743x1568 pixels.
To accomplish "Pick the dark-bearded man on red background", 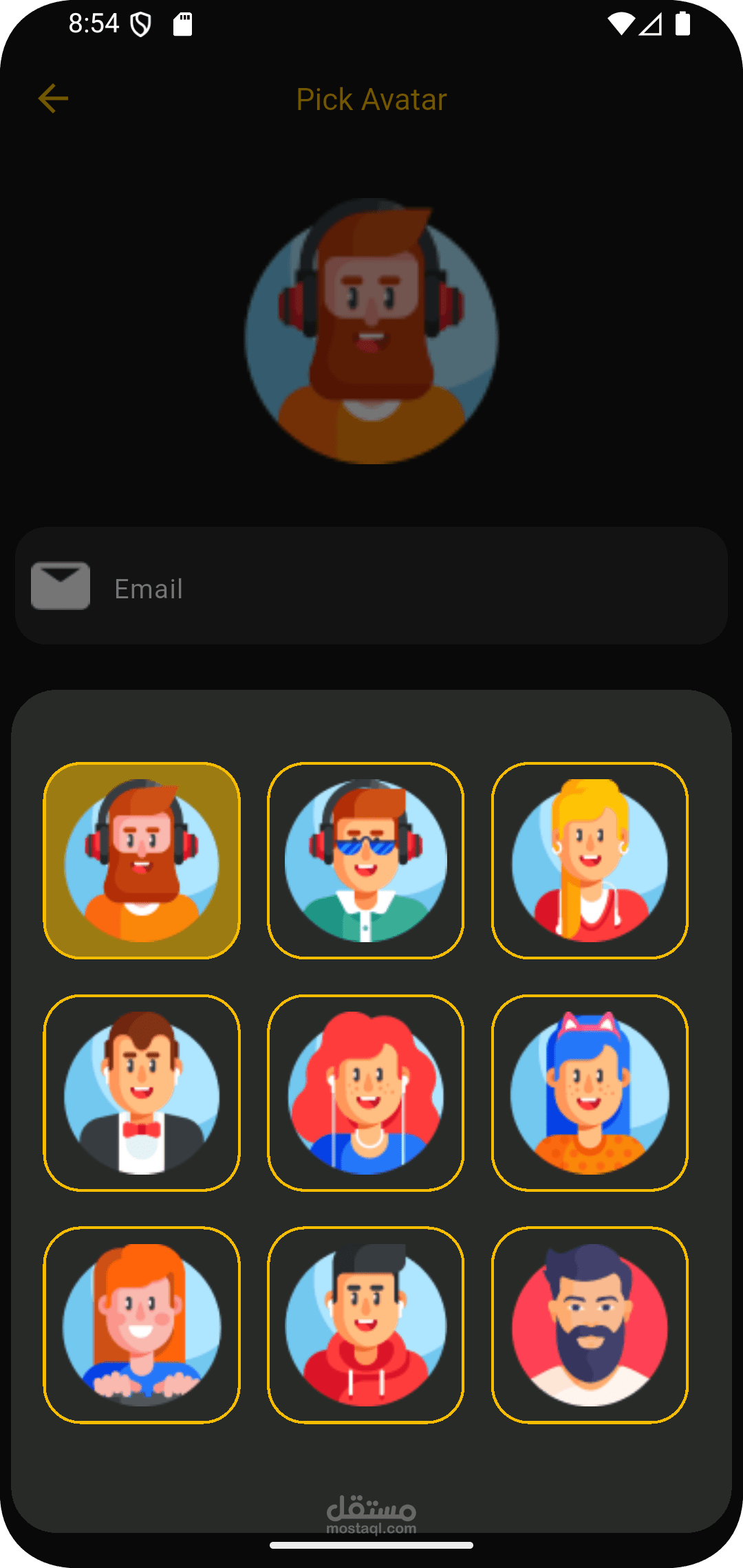I will (x=590, y=1325).
